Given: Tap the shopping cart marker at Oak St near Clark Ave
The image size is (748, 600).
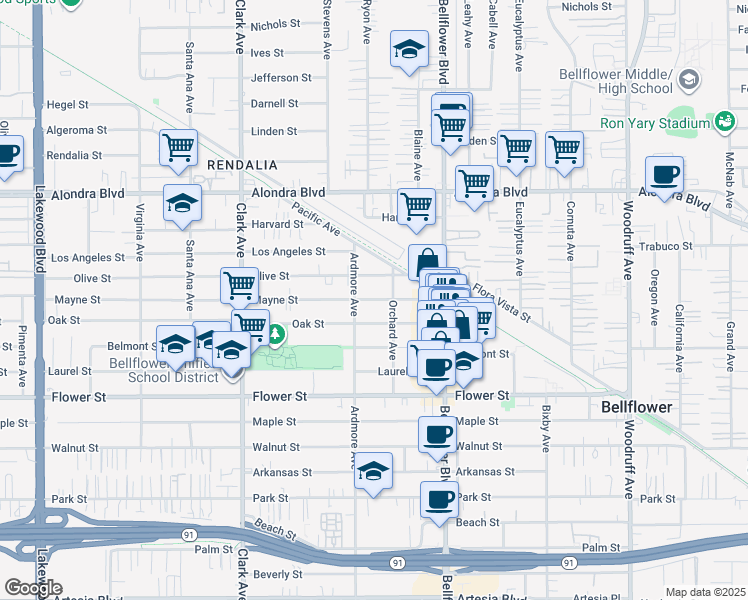Looking at the screenshot, I should tap(251, 326).
